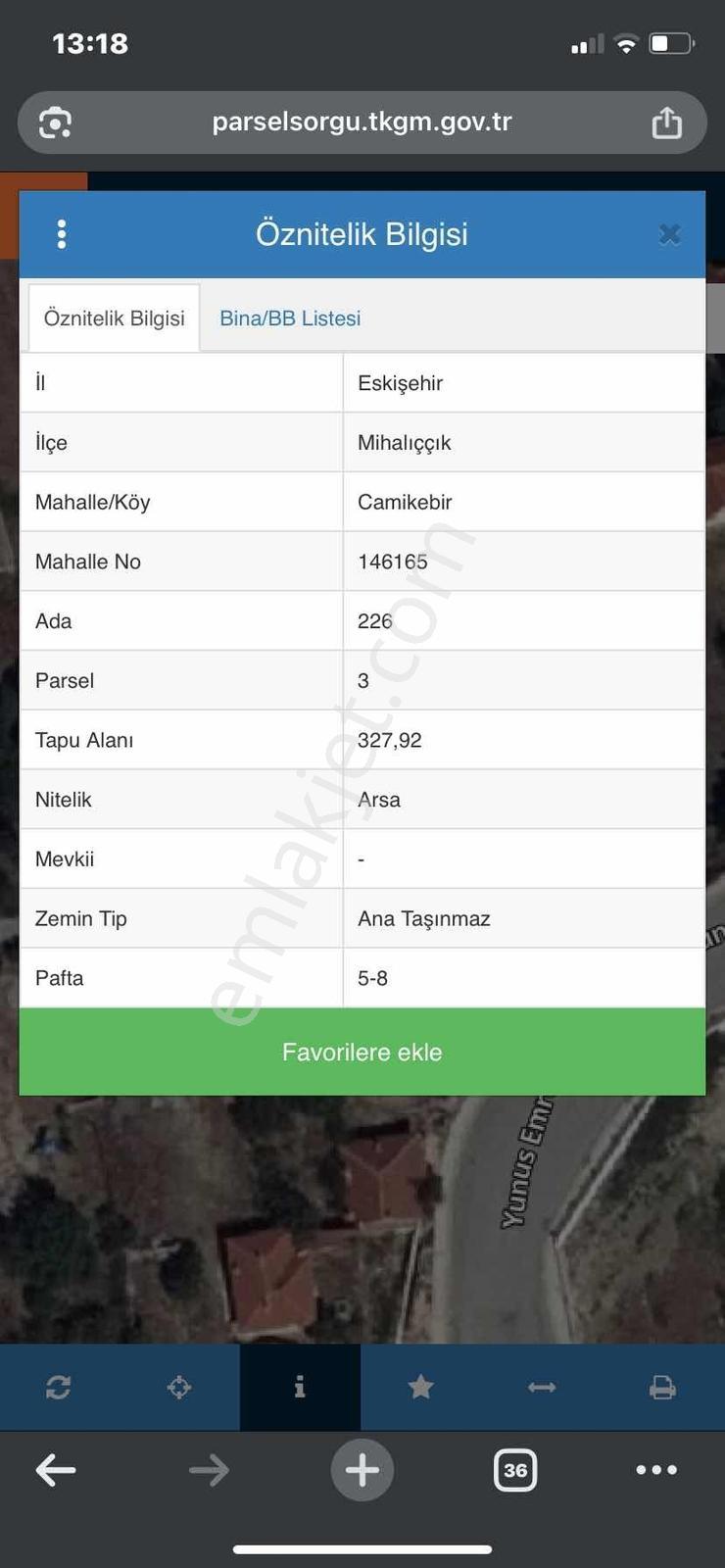725x1568 pixels.
Task: Tap the locate crosshair tool
Action: click(179, 1387)
